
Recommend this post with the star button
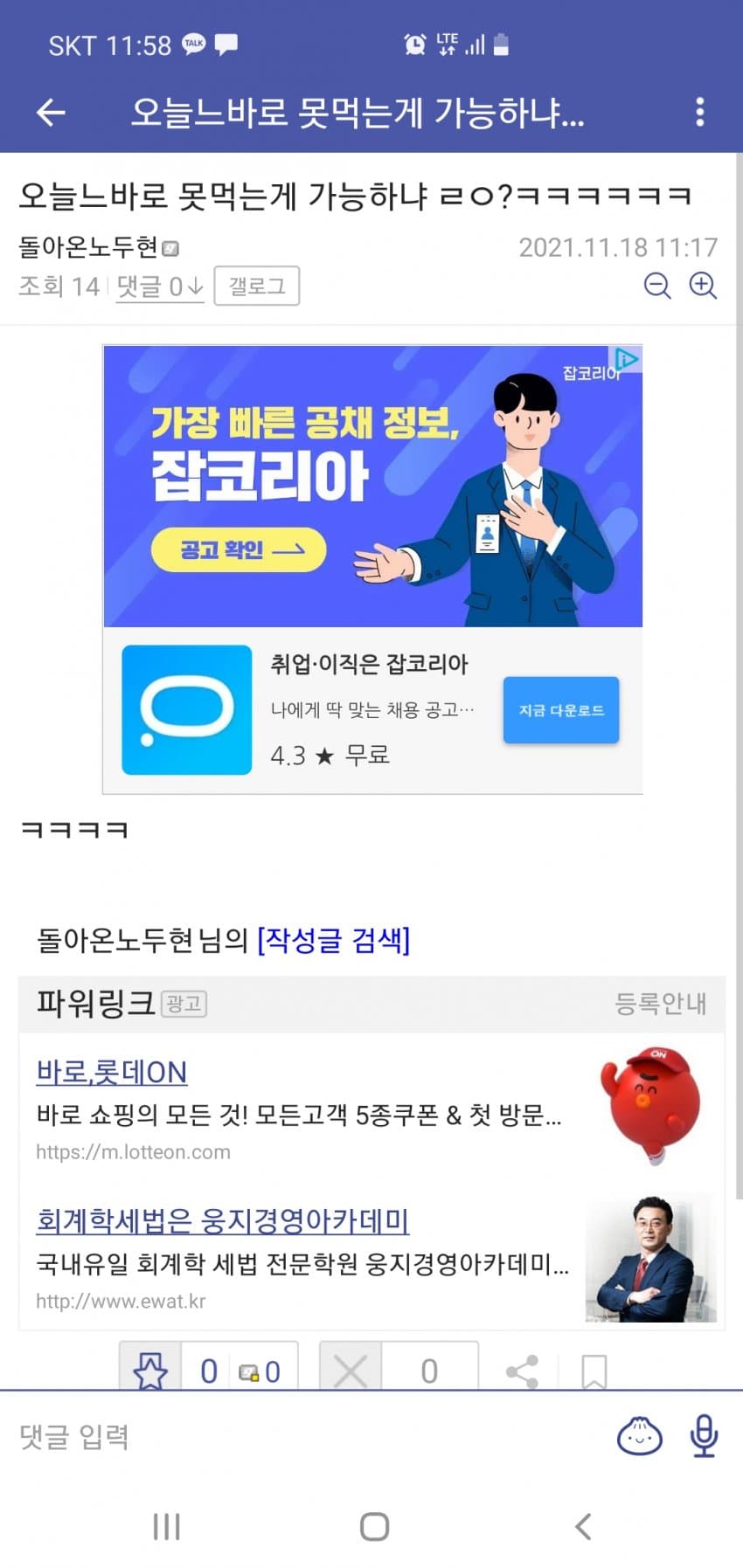pyautogui.click(x=150, y=1371)
